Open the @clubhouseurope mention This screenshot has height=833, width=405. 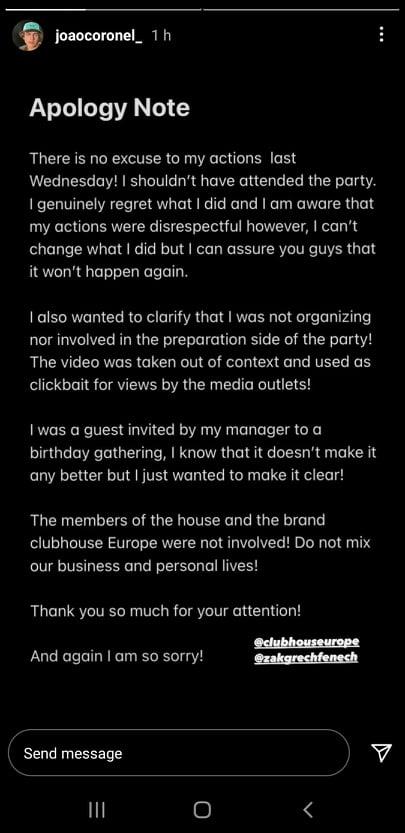(307, 642)
